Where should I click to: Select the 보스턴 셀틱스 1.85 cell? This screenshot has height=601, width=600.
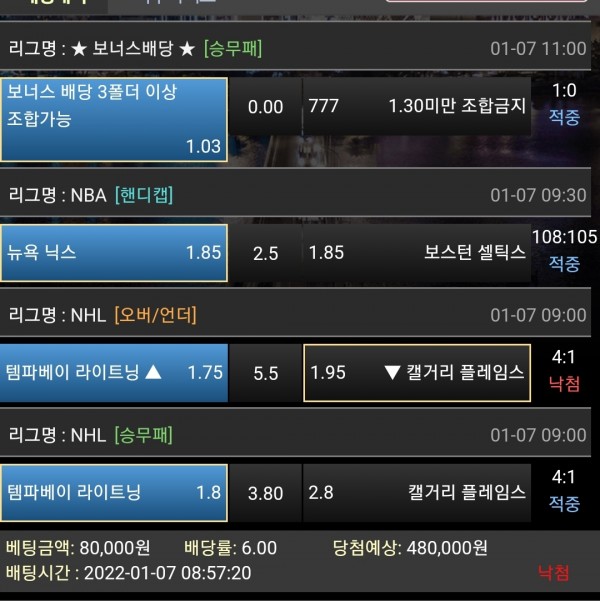(416, 253)
